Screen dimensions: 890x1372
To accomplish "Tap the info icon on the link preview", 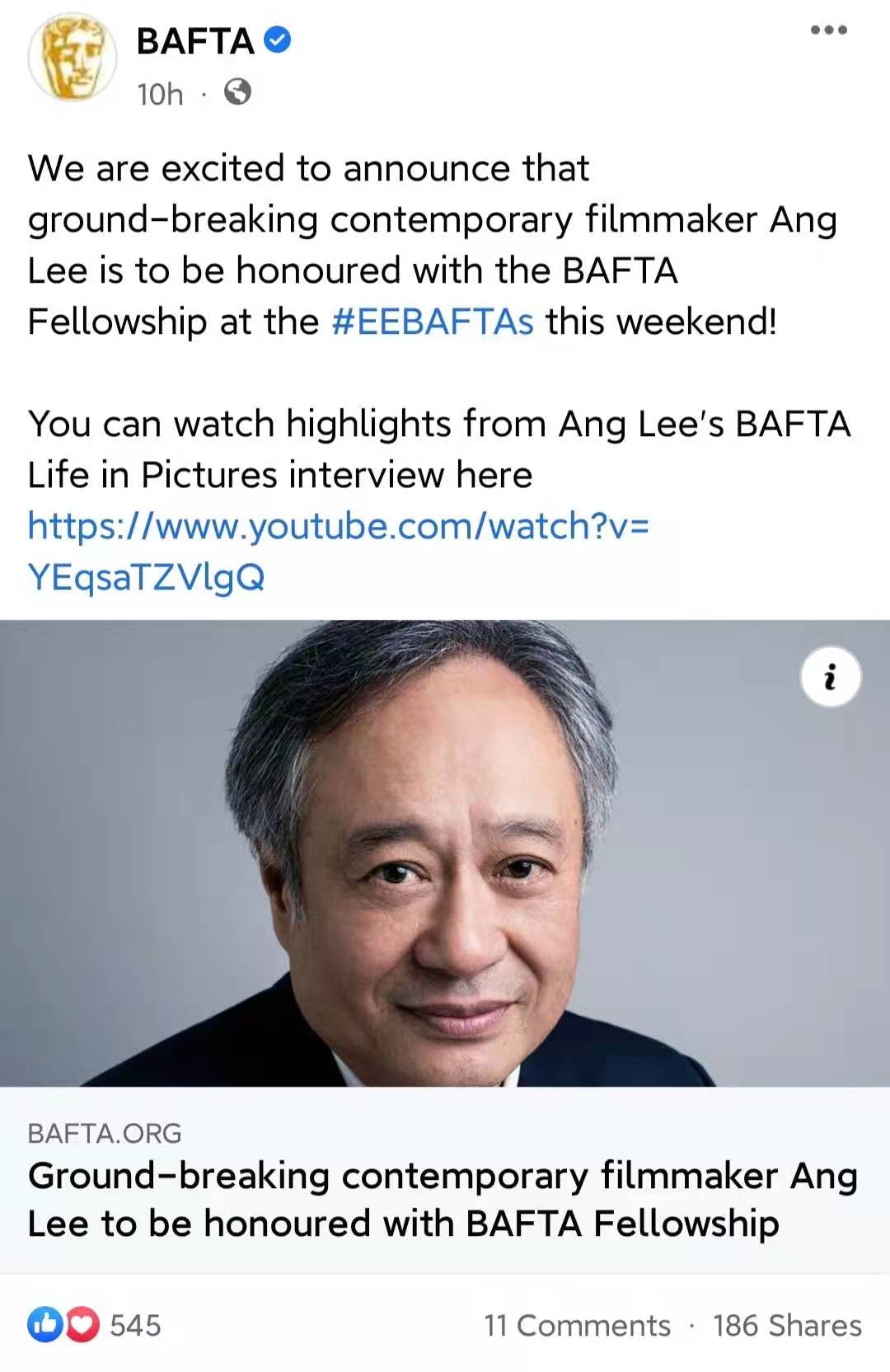I will (831, 677).
